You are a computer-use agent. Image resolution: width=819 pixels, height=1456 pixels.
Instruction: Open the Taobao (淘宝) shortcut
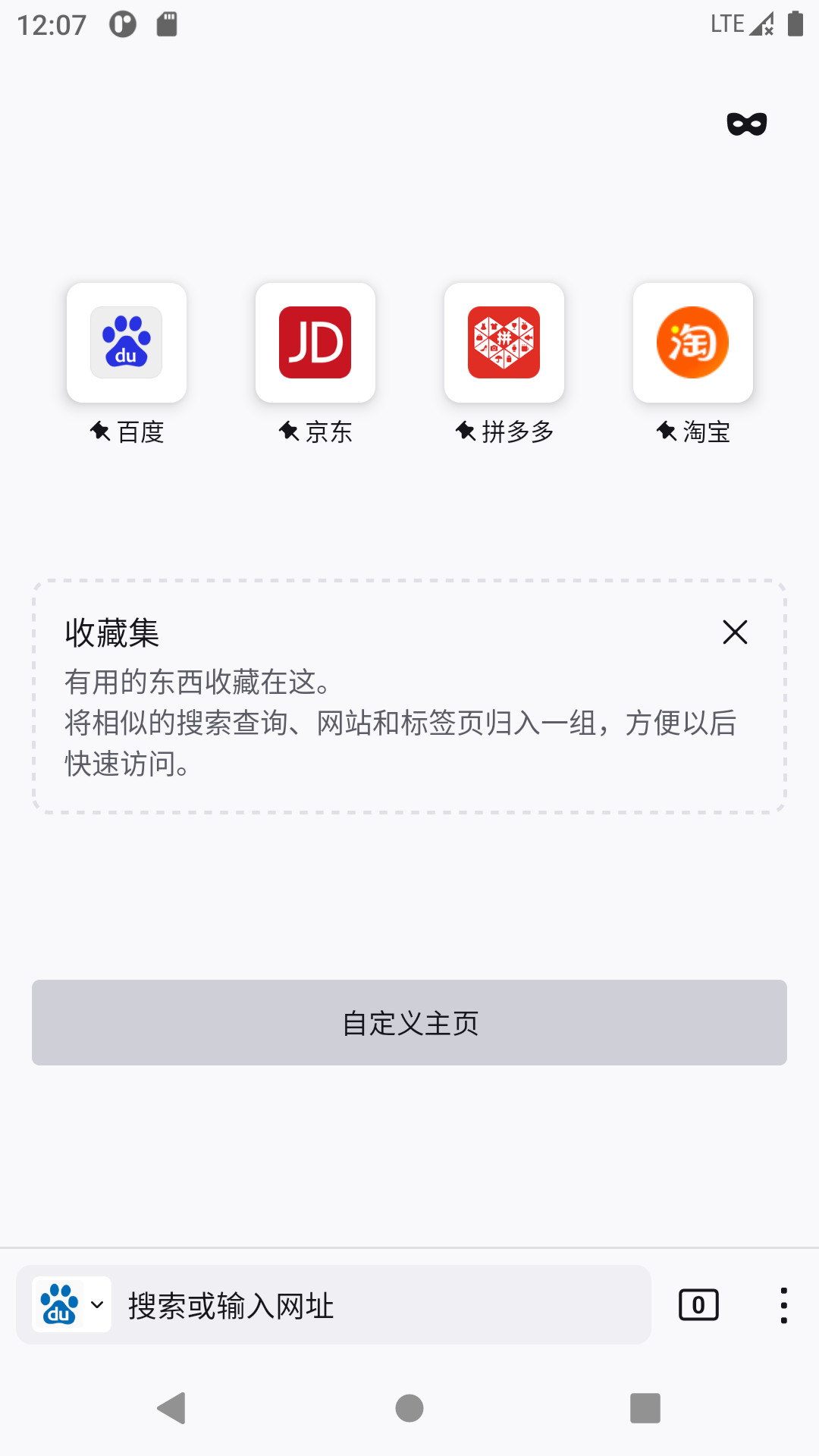[692, 342]
